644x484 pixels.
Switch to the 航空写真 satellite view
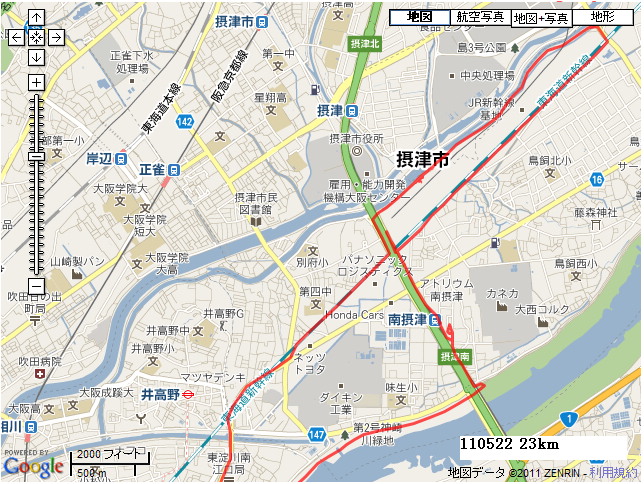(480, 17)
